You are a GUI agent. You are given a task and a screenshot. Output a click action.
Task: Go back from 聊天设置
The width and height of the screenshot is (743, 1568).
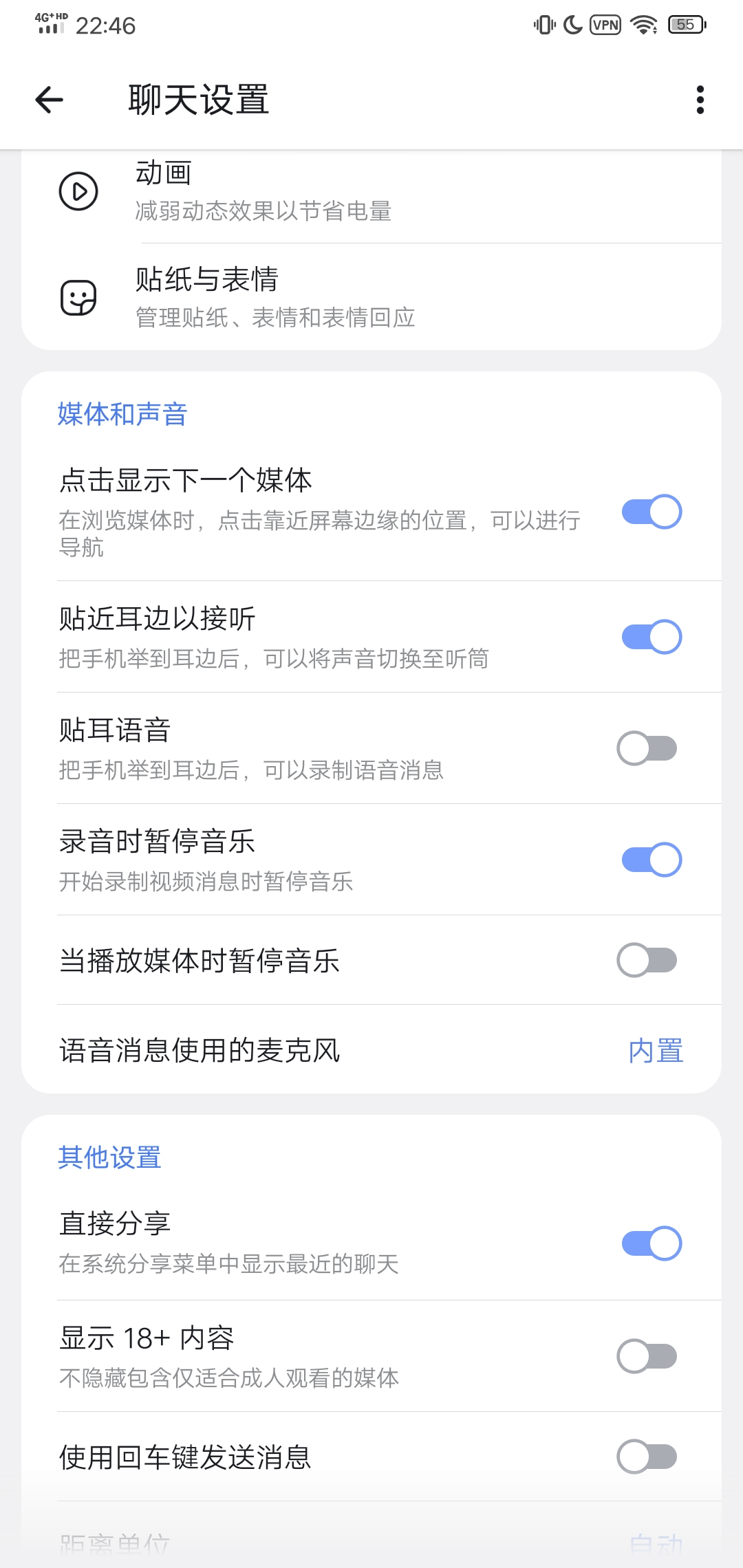50,100
